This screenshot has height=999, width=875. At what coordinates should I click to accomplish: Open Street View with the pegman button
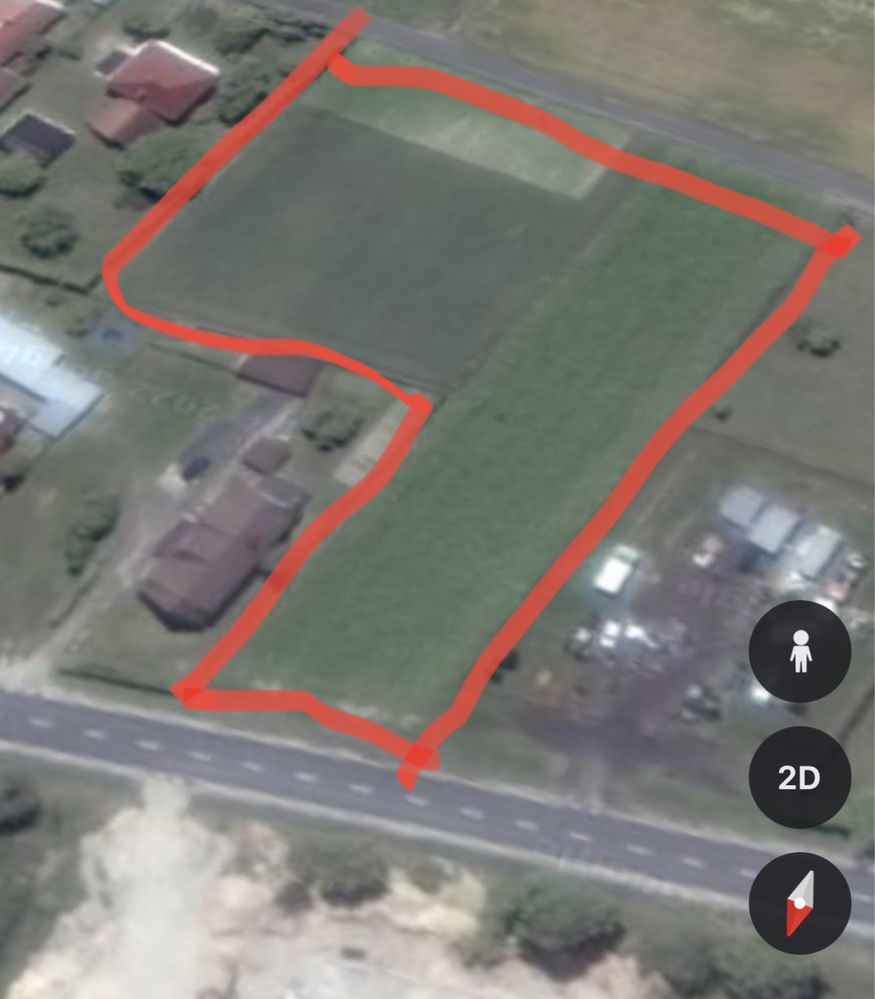point(799,653)
